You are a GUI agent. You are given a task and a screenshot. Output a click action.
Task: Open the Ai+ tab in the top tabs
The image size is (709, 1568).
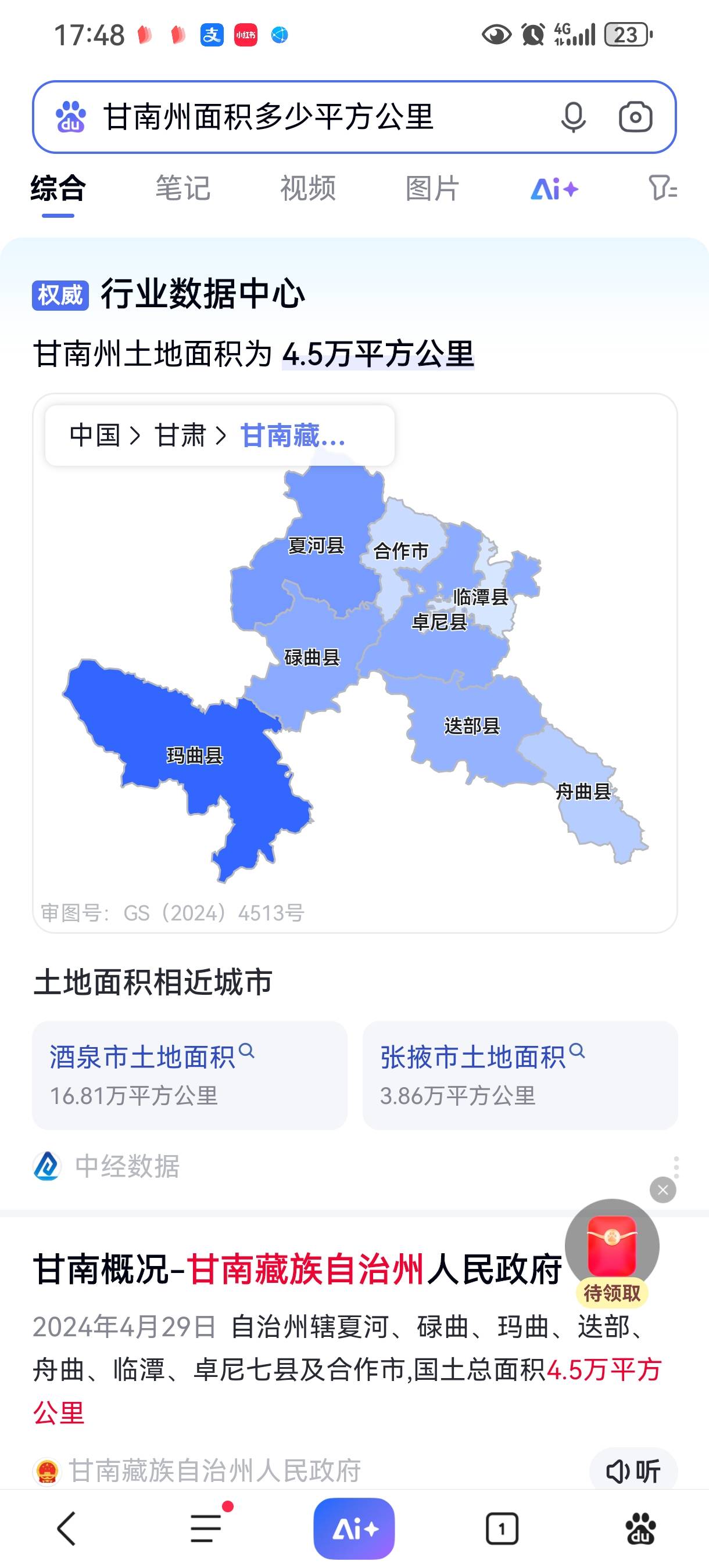(554, 189)
